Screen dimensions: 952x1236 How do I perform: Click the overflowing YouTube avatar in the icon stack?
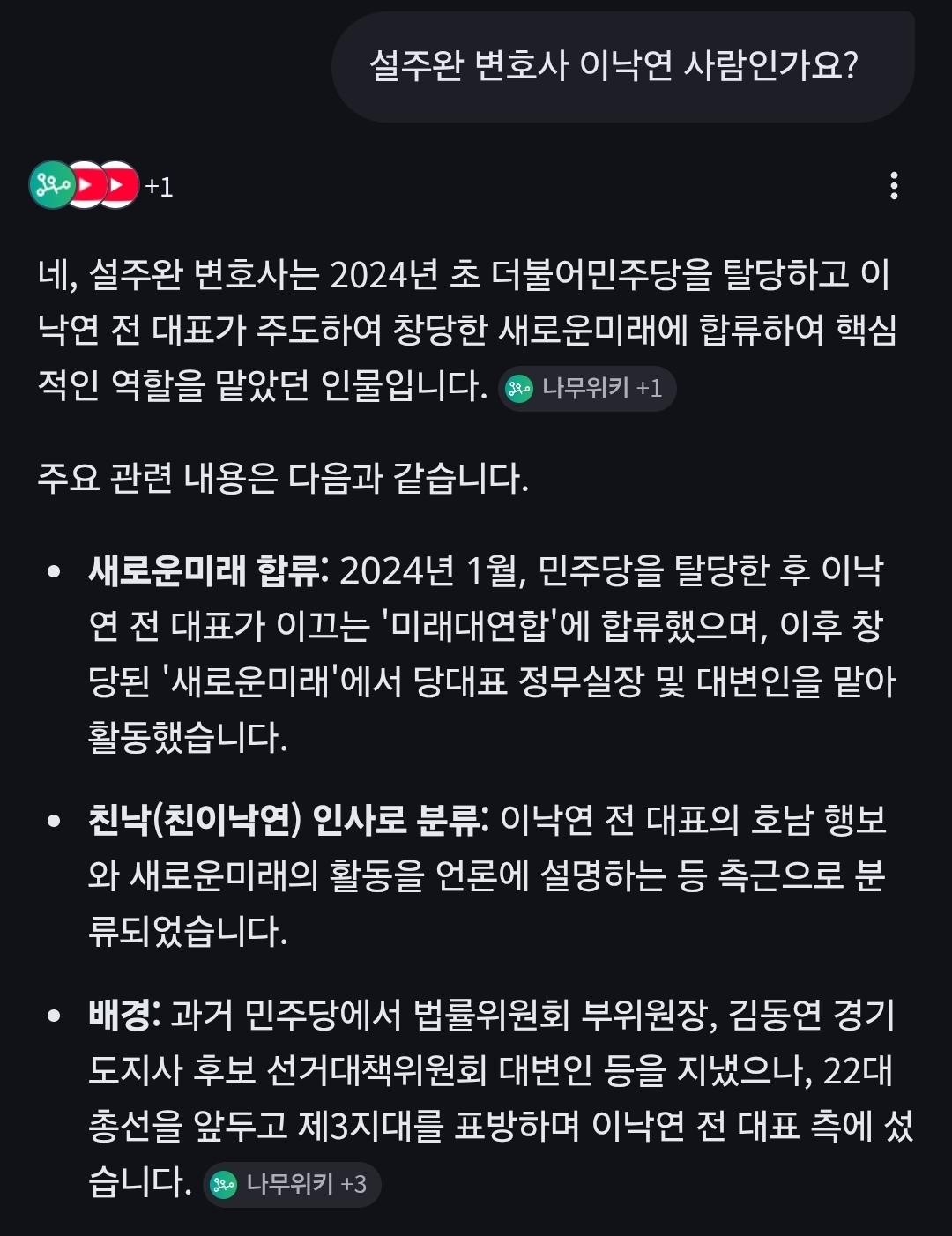(119, 185)
